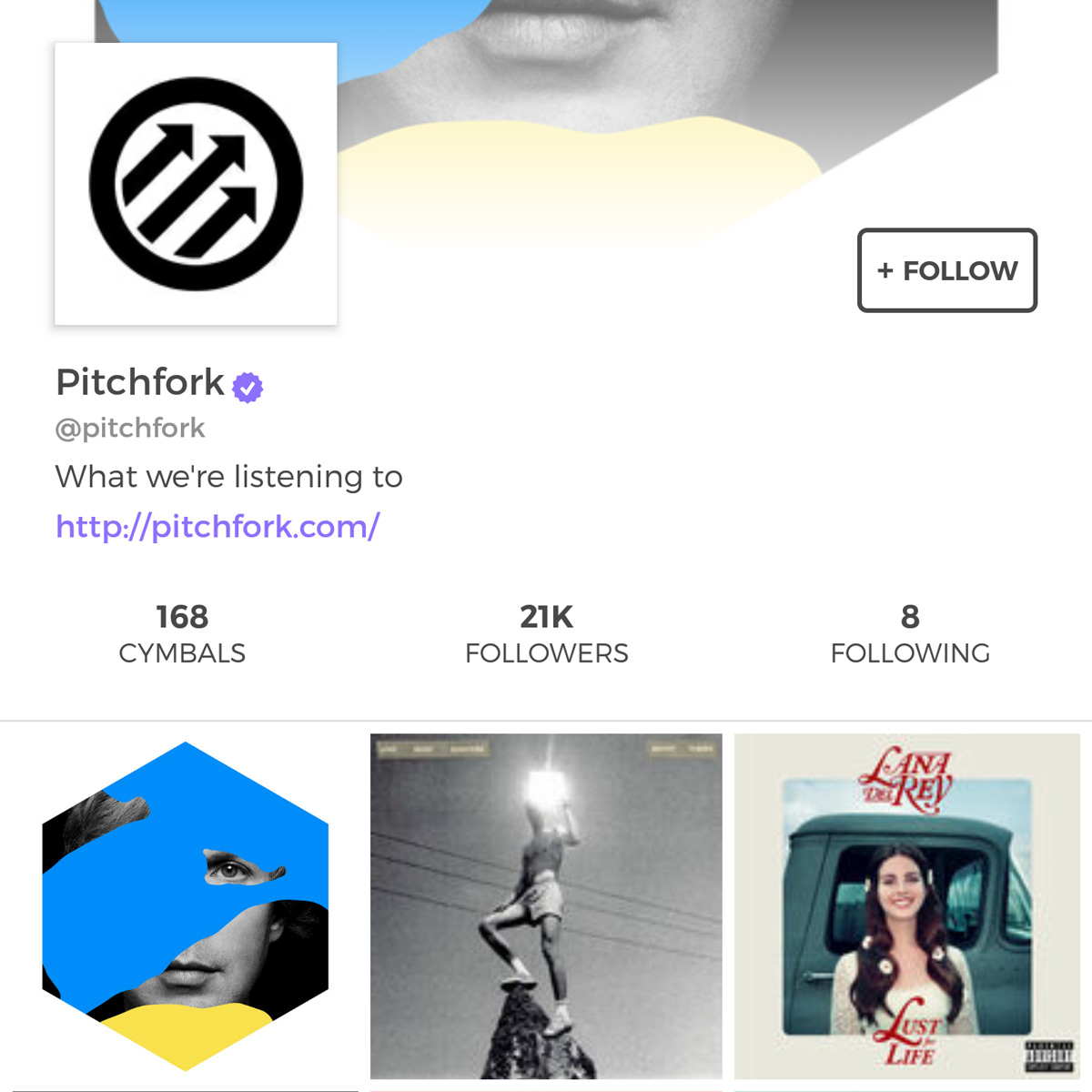Open the 21K Followers list
1092x1092 pixels.
546,633
